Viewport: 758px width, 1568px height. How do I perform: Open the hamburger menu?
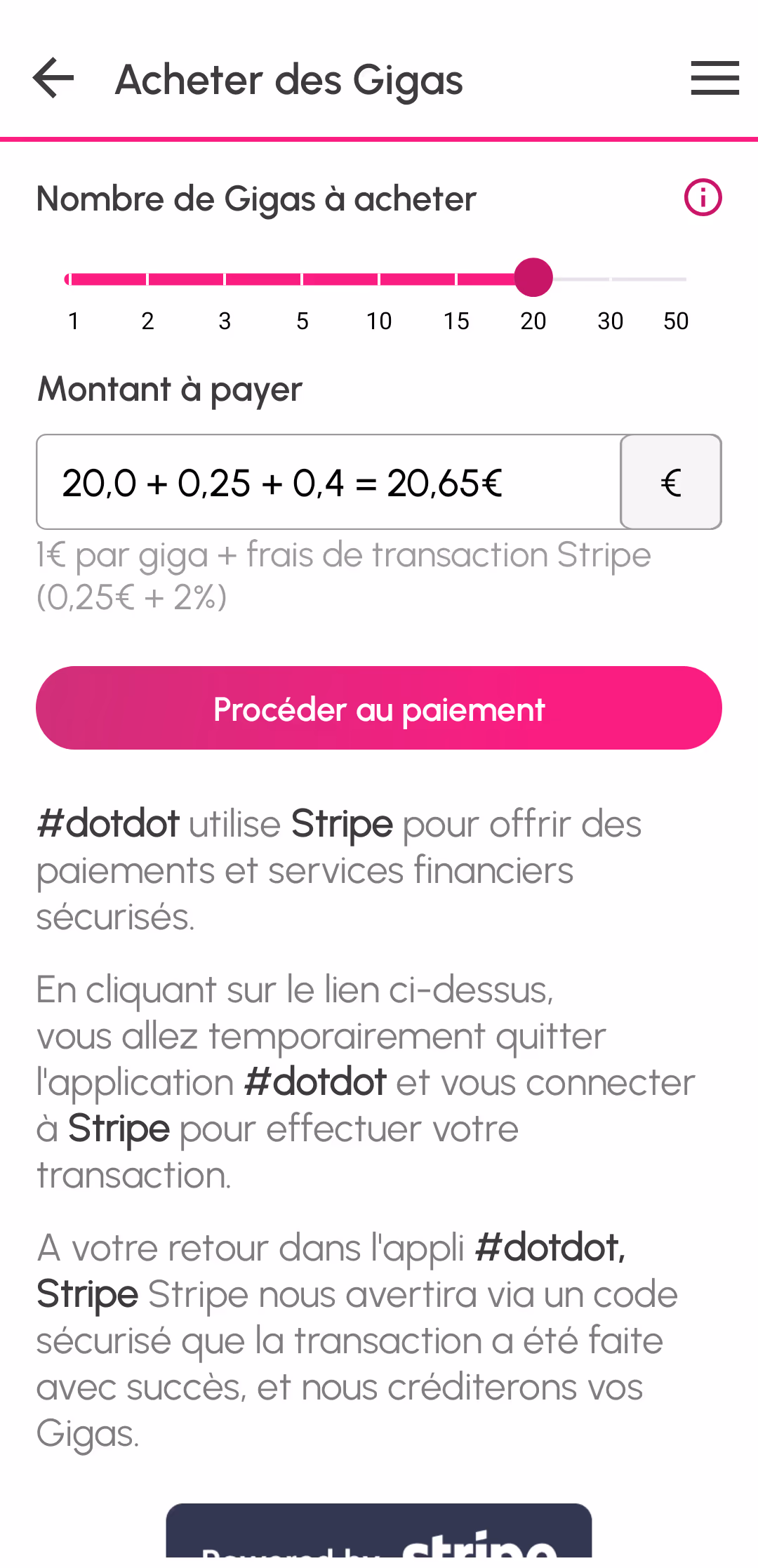[714, 78]
